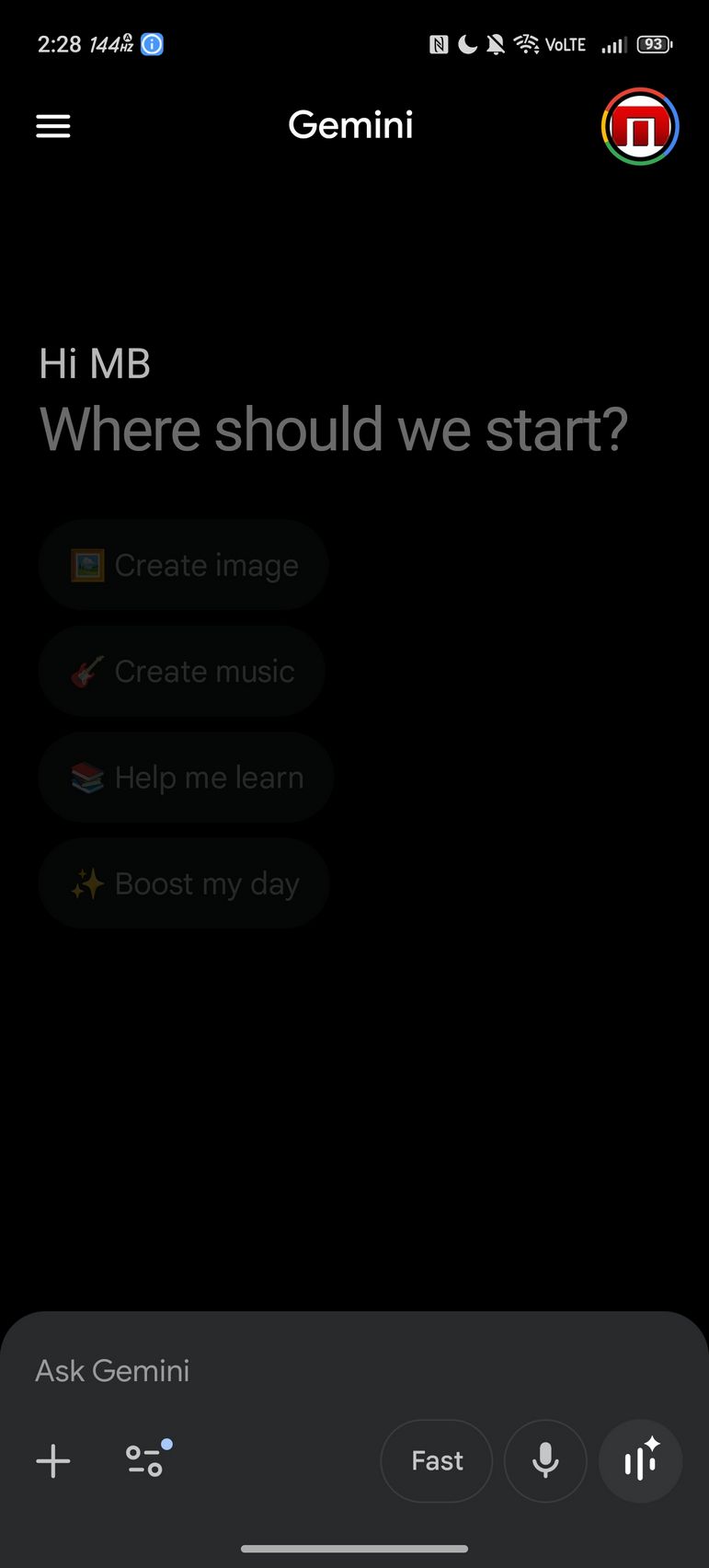
Task: Launch Gemini Live with the sparkle bars icon
Action: pyautogui.click(x=640, y=1461)
